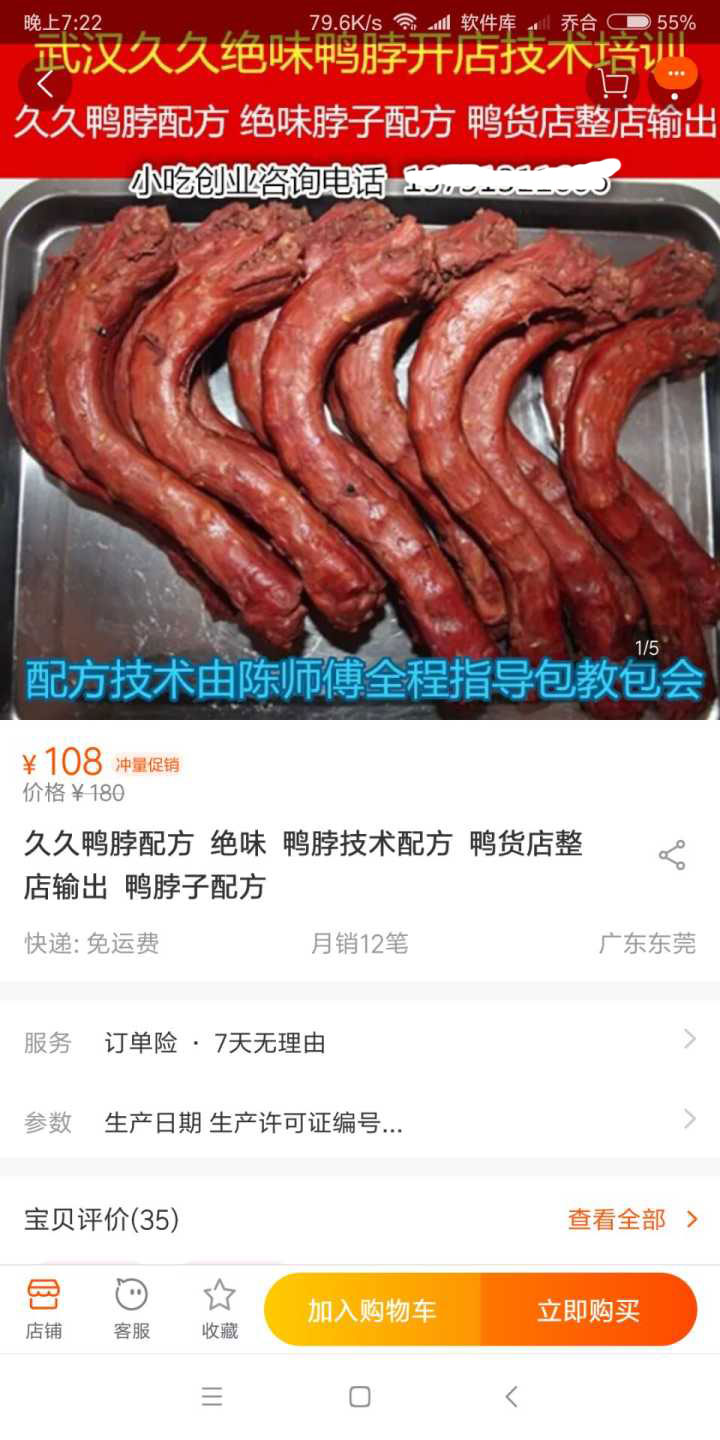Expand the 服务 order insurance details
The width and height of the screenshot is (720, 1440).
[360, 1042]
